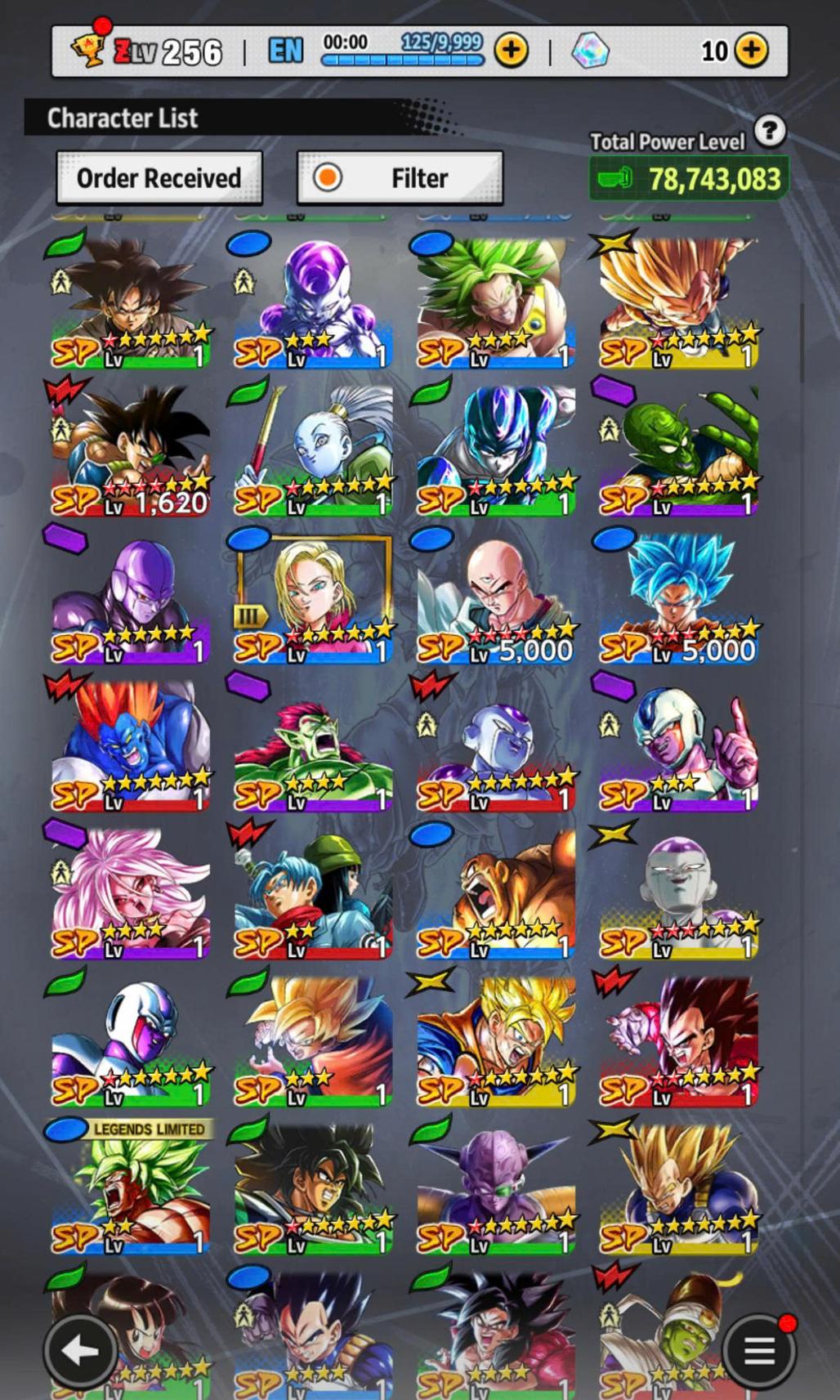Tap the Total Power Level help icon
840x1400 pixels.
(x=769, y=131)
